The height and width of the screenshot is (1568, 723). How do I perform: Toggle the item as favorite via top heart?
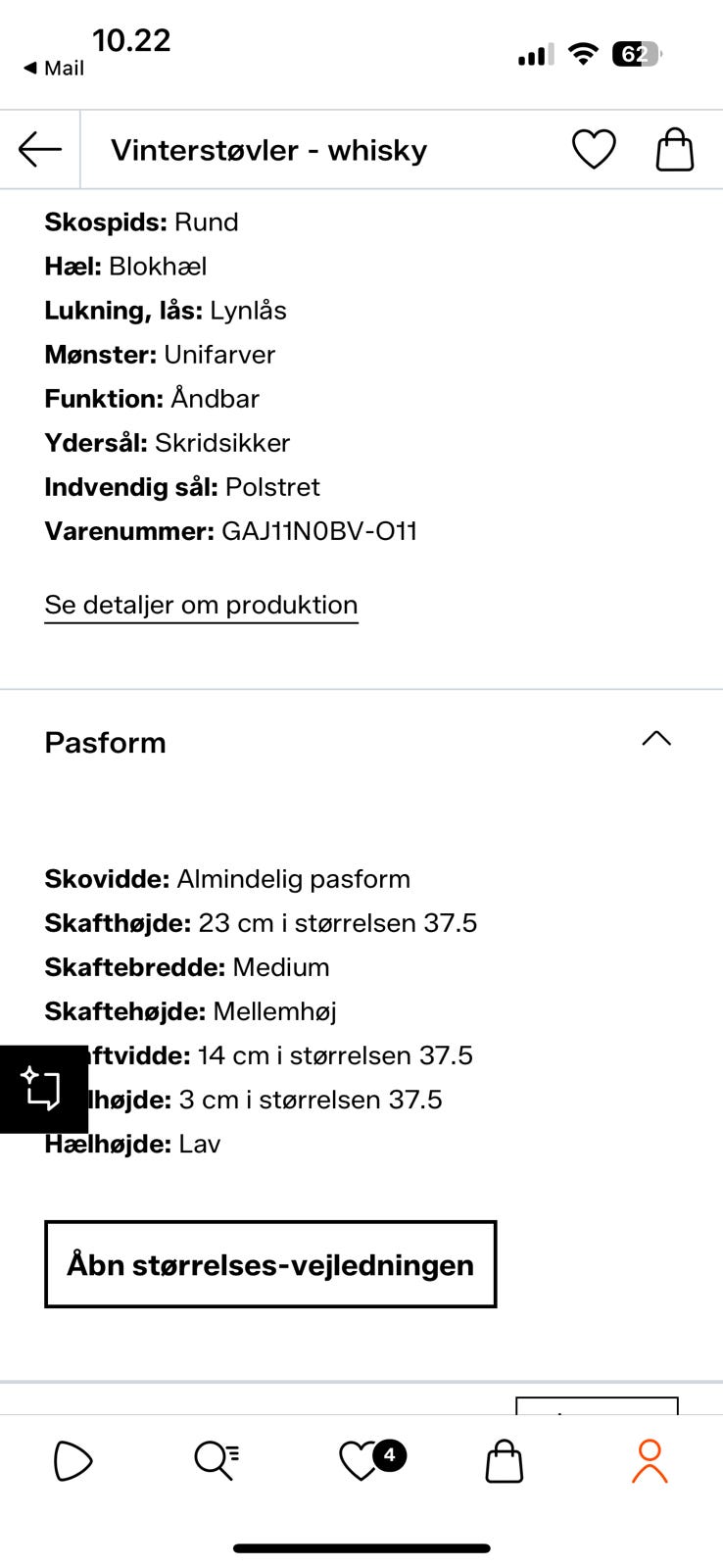[x=593, y=149]
